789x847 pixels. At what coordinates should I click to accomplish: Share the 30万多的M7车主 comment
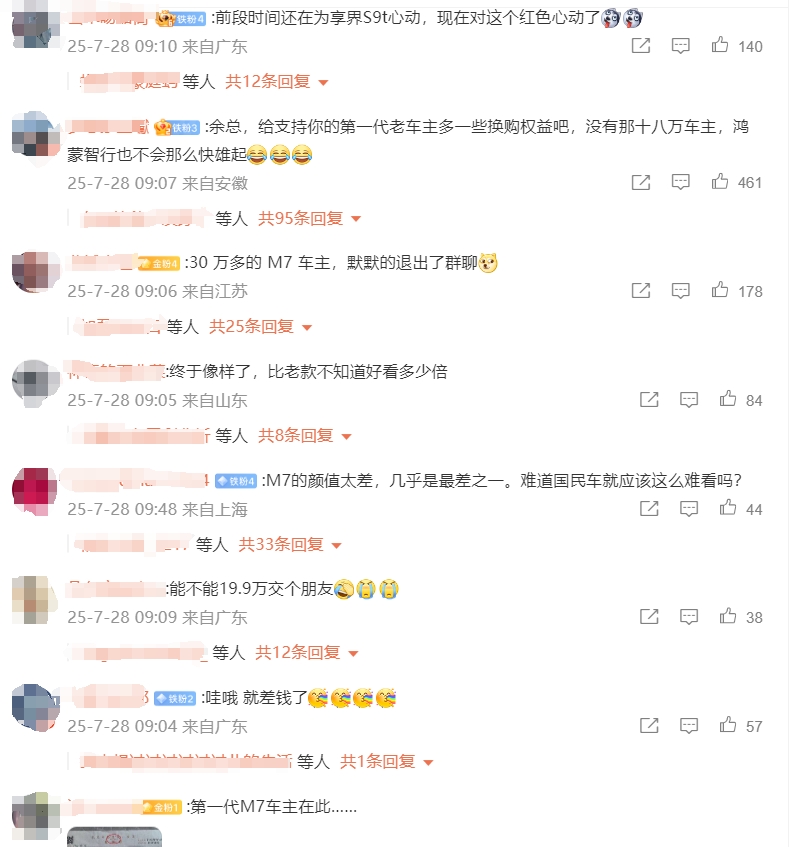[641, 291]
